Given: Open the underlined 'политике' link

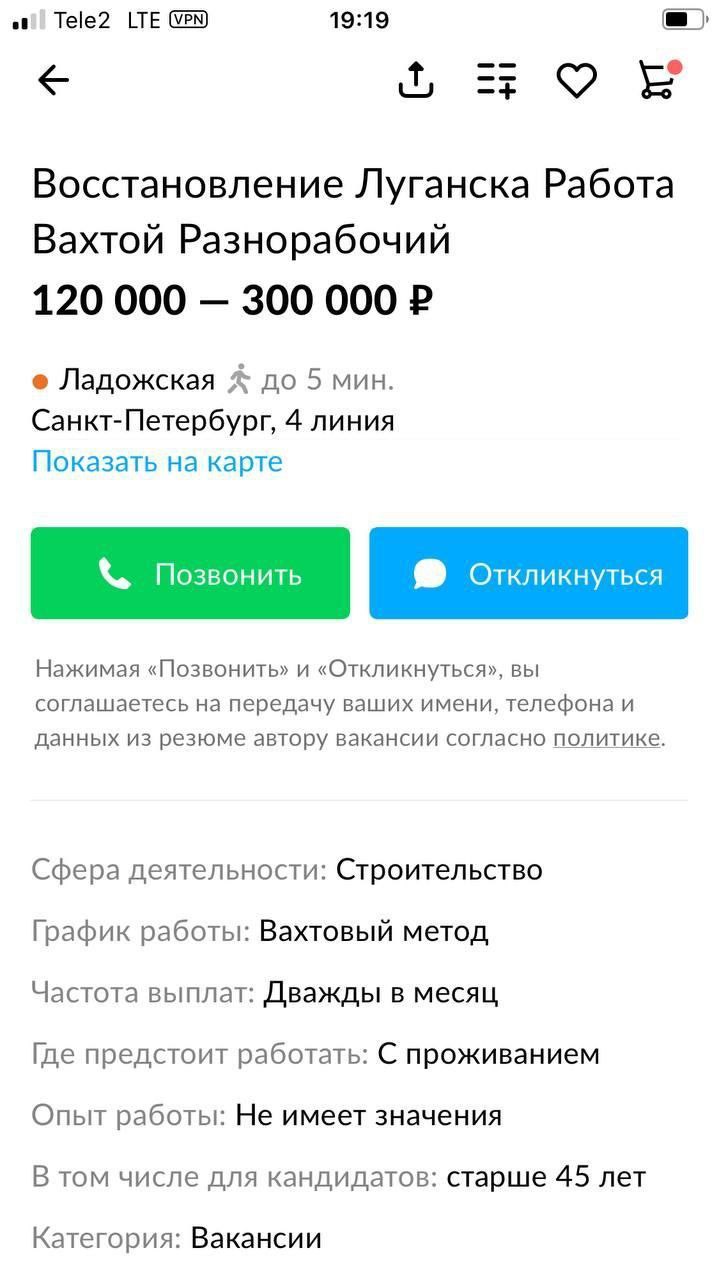Looking at the screenshot, I should coord(606,739).
